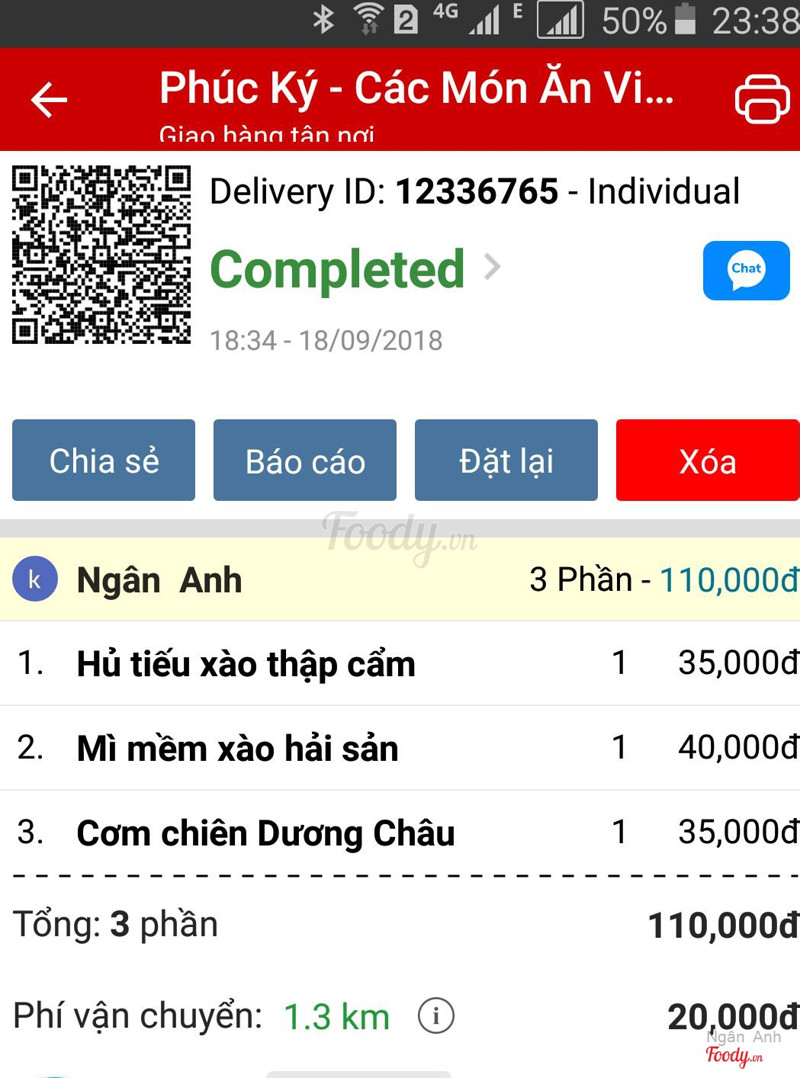Open the Completed status details
The image size is (800, 1078).
tap(355, 270)
